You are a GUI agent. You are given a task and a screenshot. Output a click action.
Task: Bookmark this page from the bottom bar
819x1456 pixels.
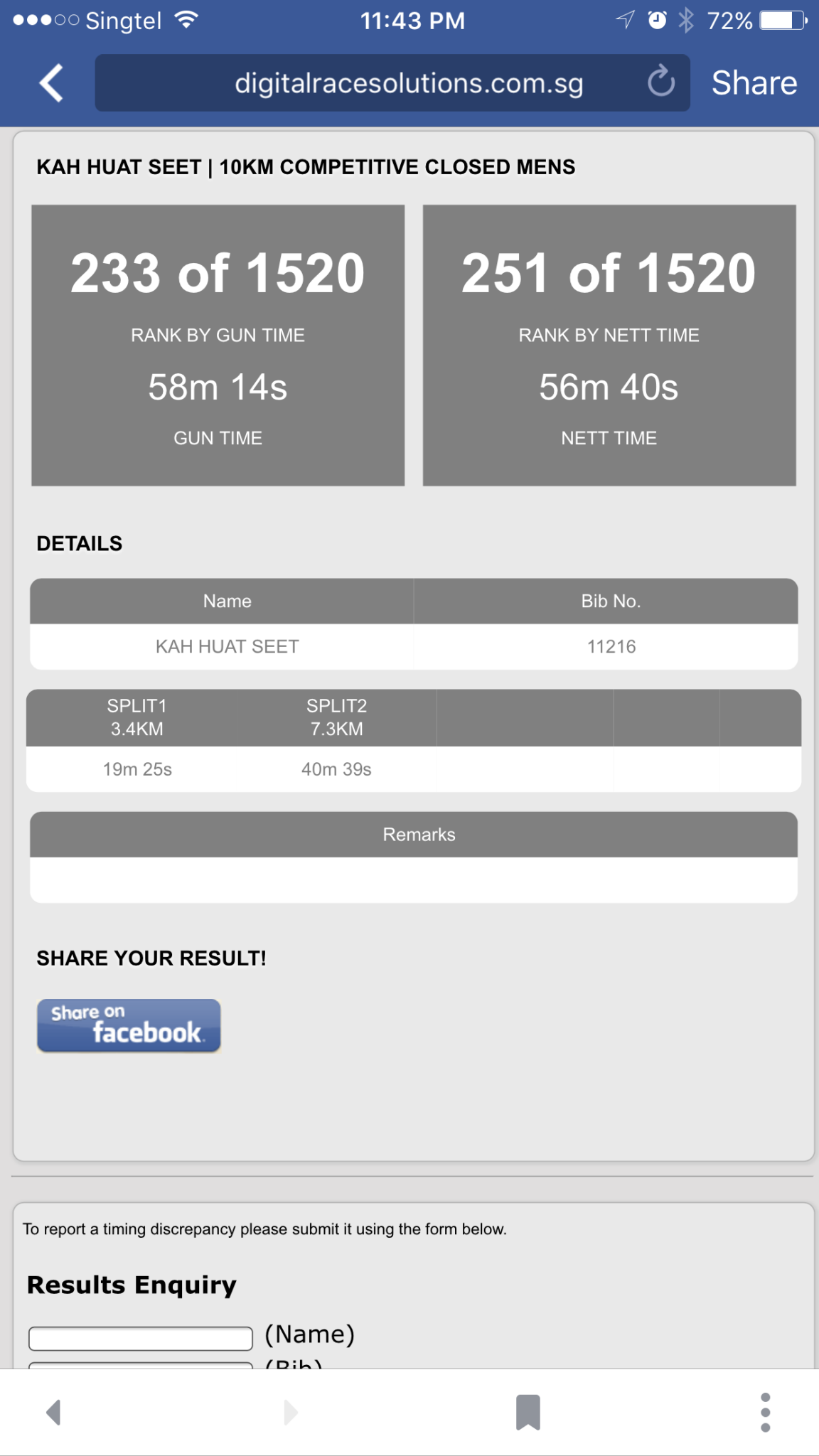pyautogui.click(x=528, y=1412)
